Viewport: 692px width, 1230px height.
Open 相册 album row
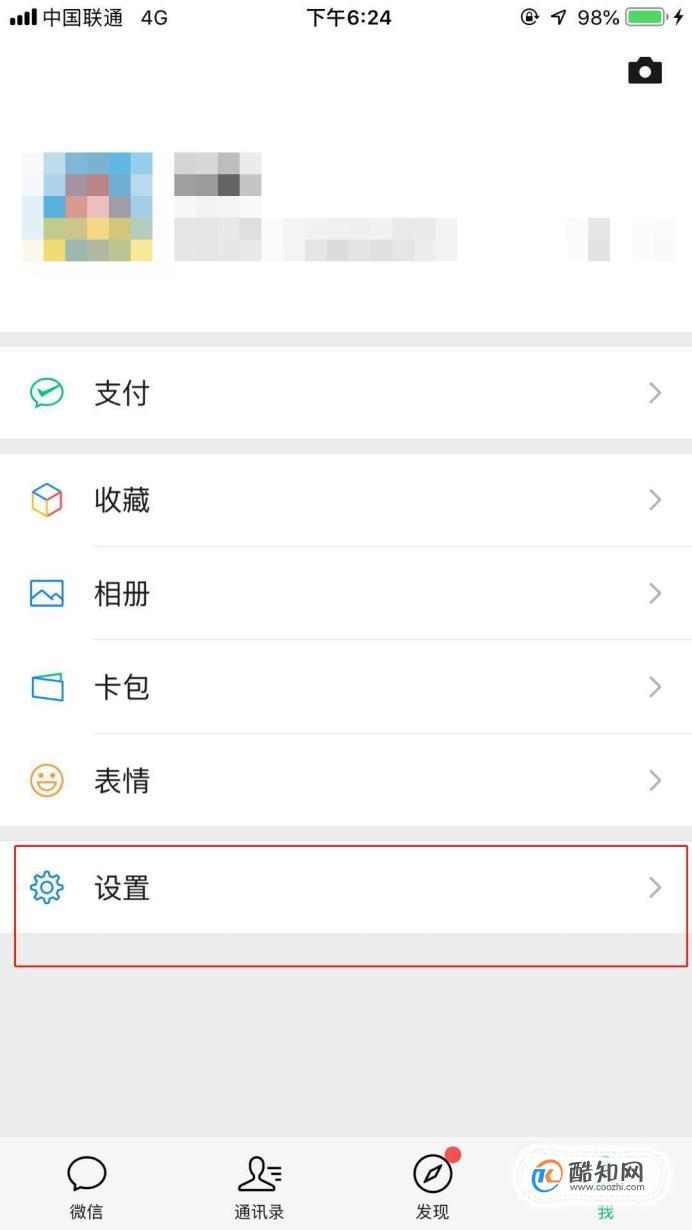(346, 593)
